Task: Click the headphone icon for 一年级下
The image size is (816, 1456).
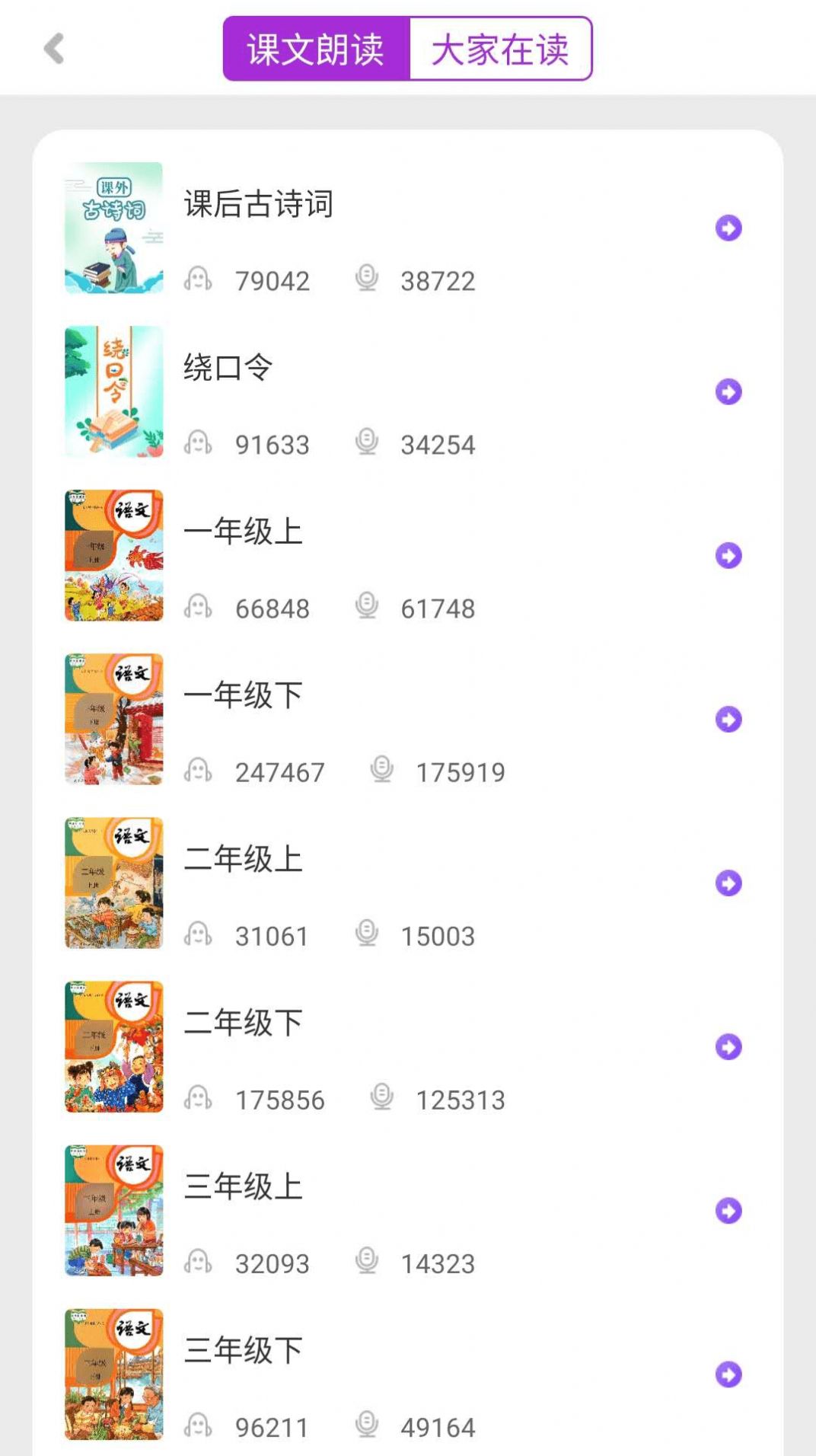Action: [199, 771]
